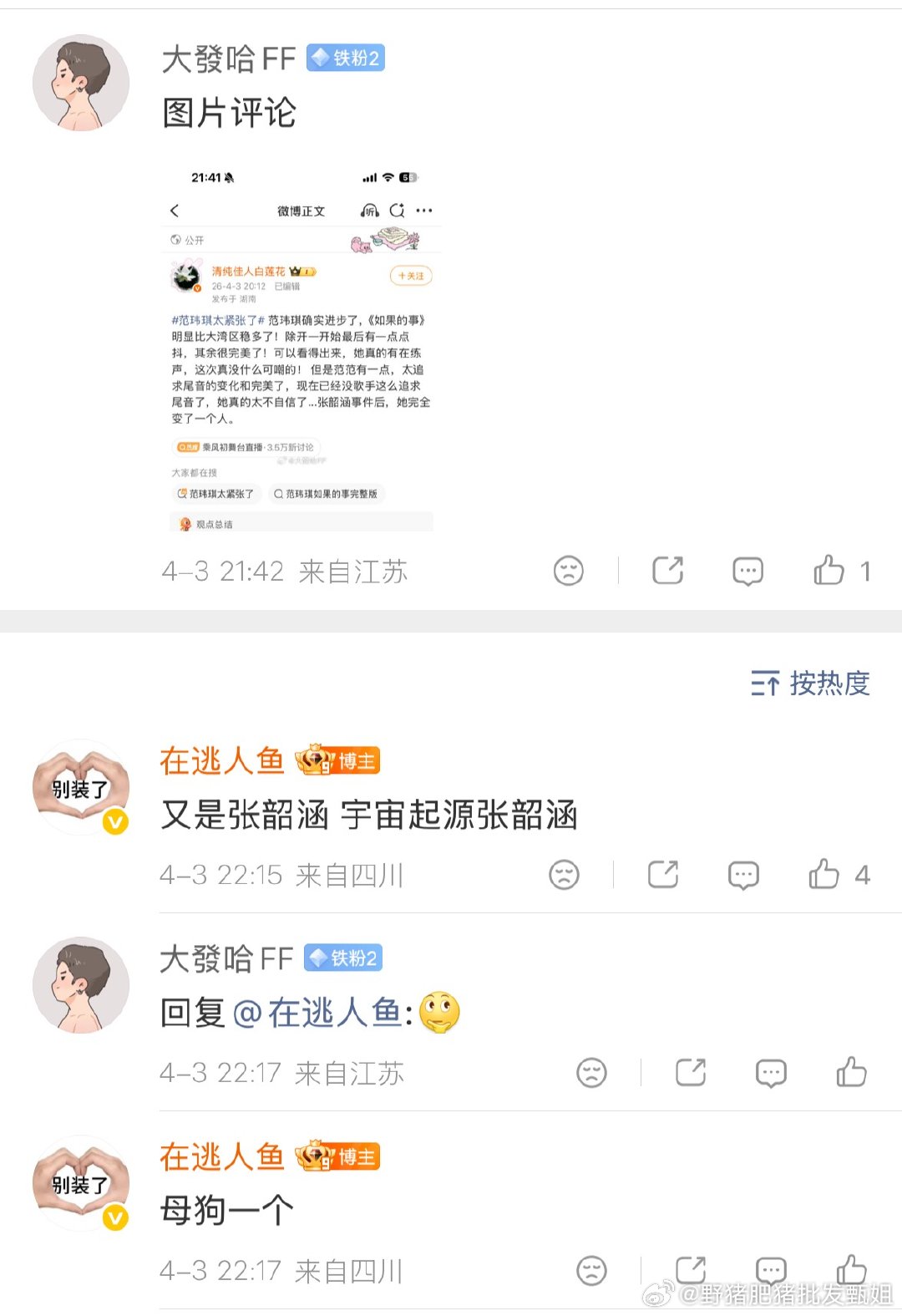Click the refresh icon in the embedded screenshot header
The width and height of the screenshot is (902, 1316).
click(398, 211)
